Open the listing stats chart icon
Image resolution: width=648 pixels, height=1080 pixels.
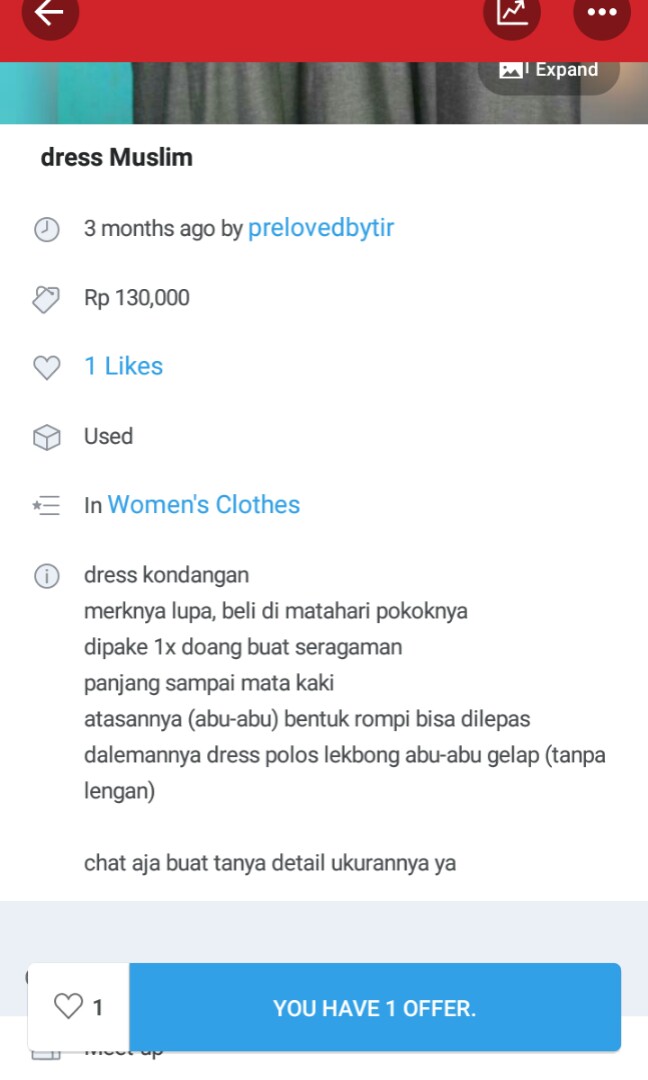click(x=512, y=12)
